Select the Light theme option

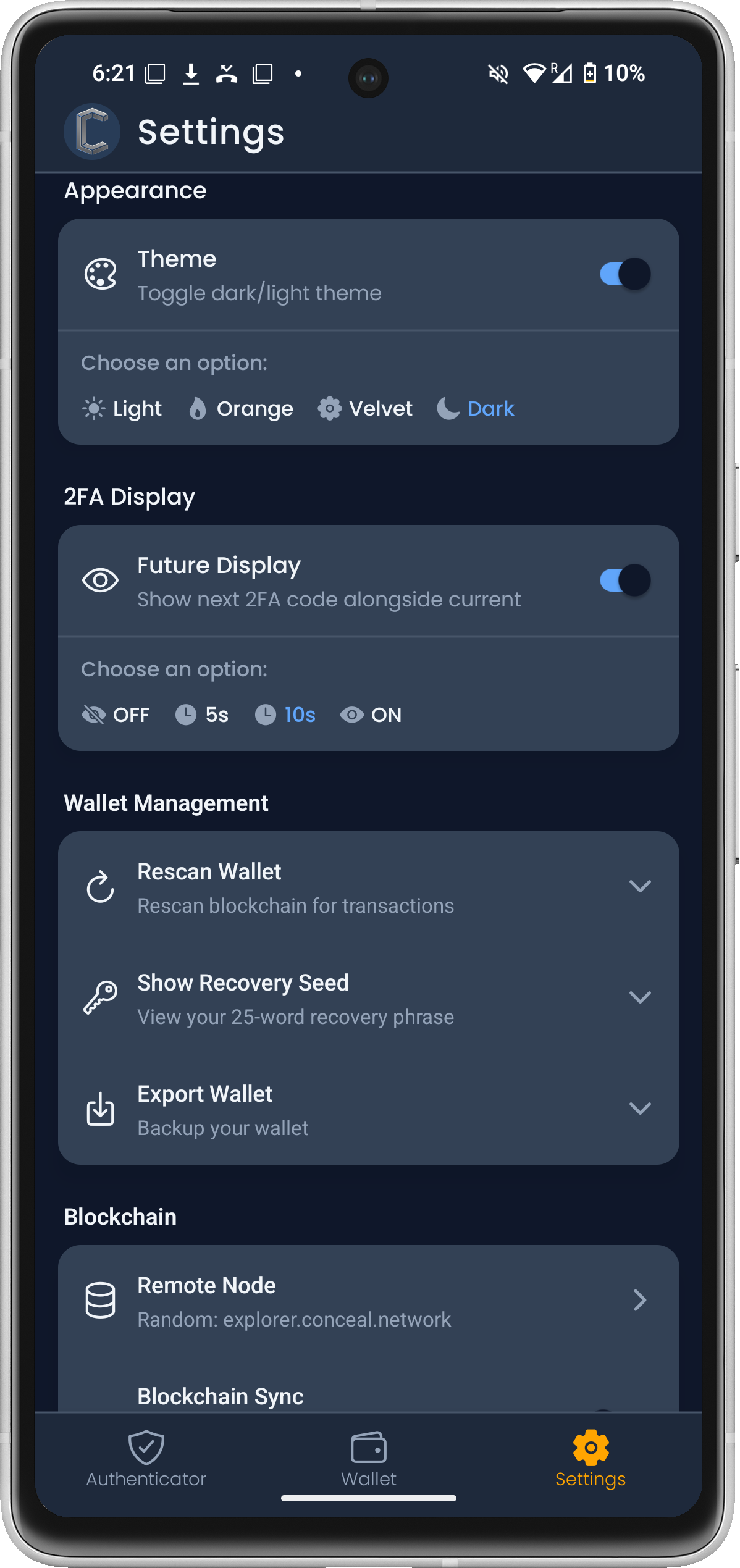click(122, 408)
